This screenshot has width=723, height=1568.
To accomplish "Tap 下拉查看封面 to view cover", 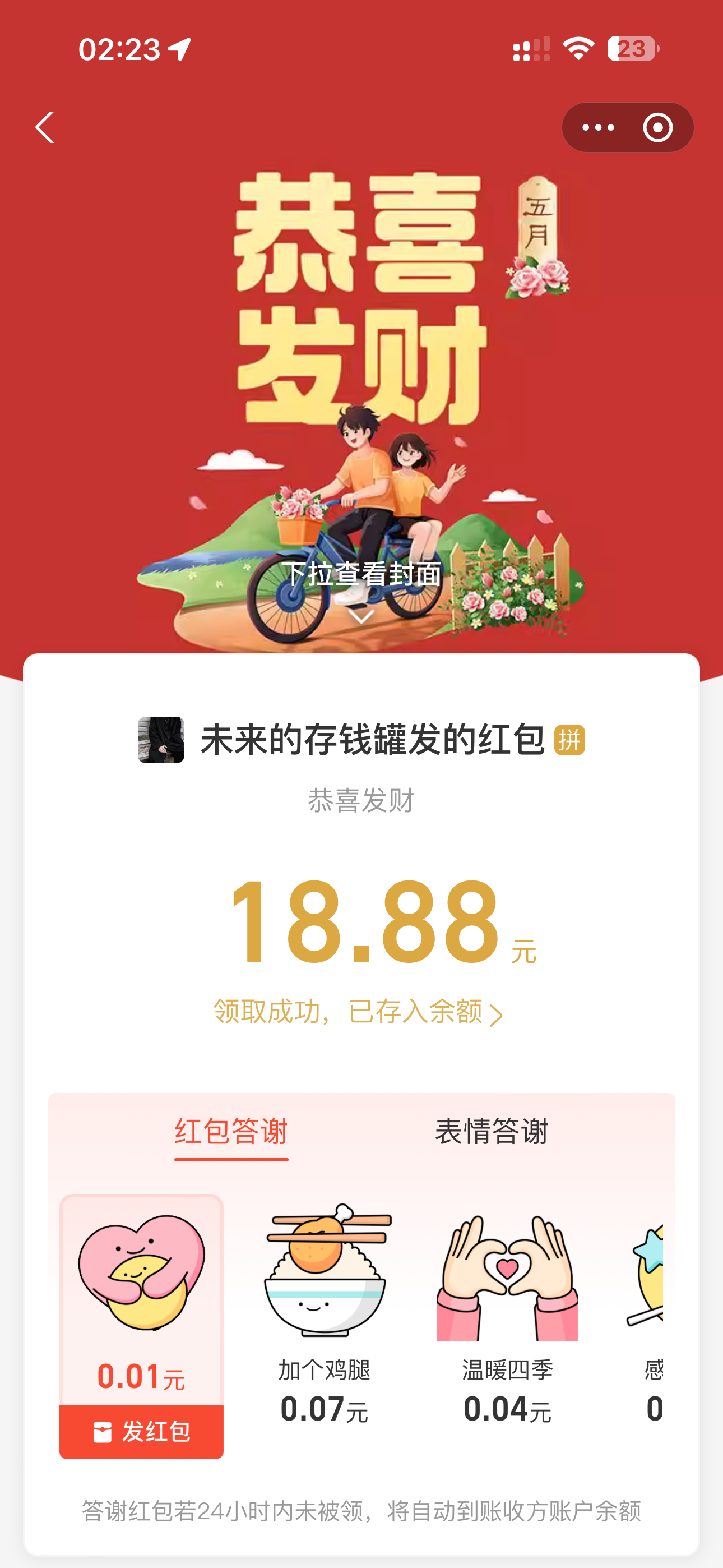I will pos(361,575).
